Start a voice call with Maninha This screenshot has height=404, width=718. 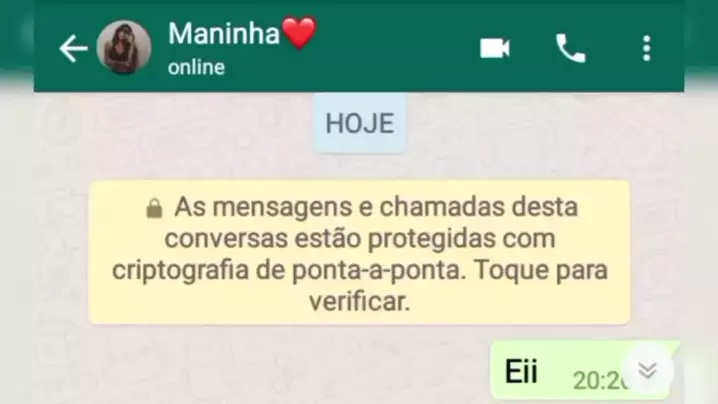[x=571, y=48]
